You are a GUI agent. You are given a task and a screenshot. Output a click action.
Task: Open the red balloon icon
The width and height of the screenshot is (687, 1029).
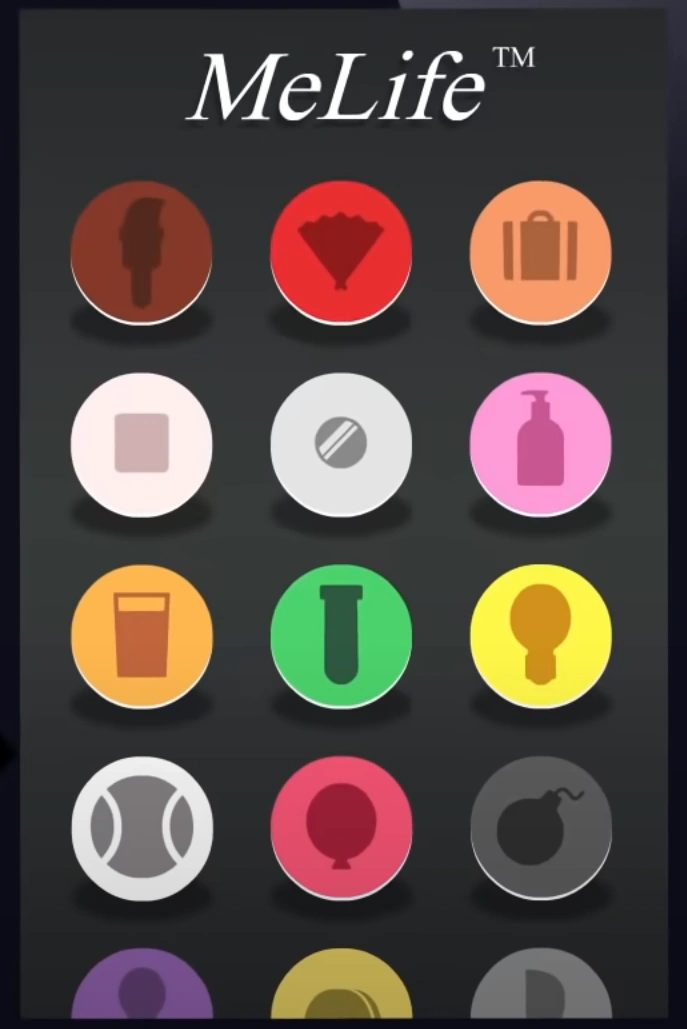tap(341, 828)
